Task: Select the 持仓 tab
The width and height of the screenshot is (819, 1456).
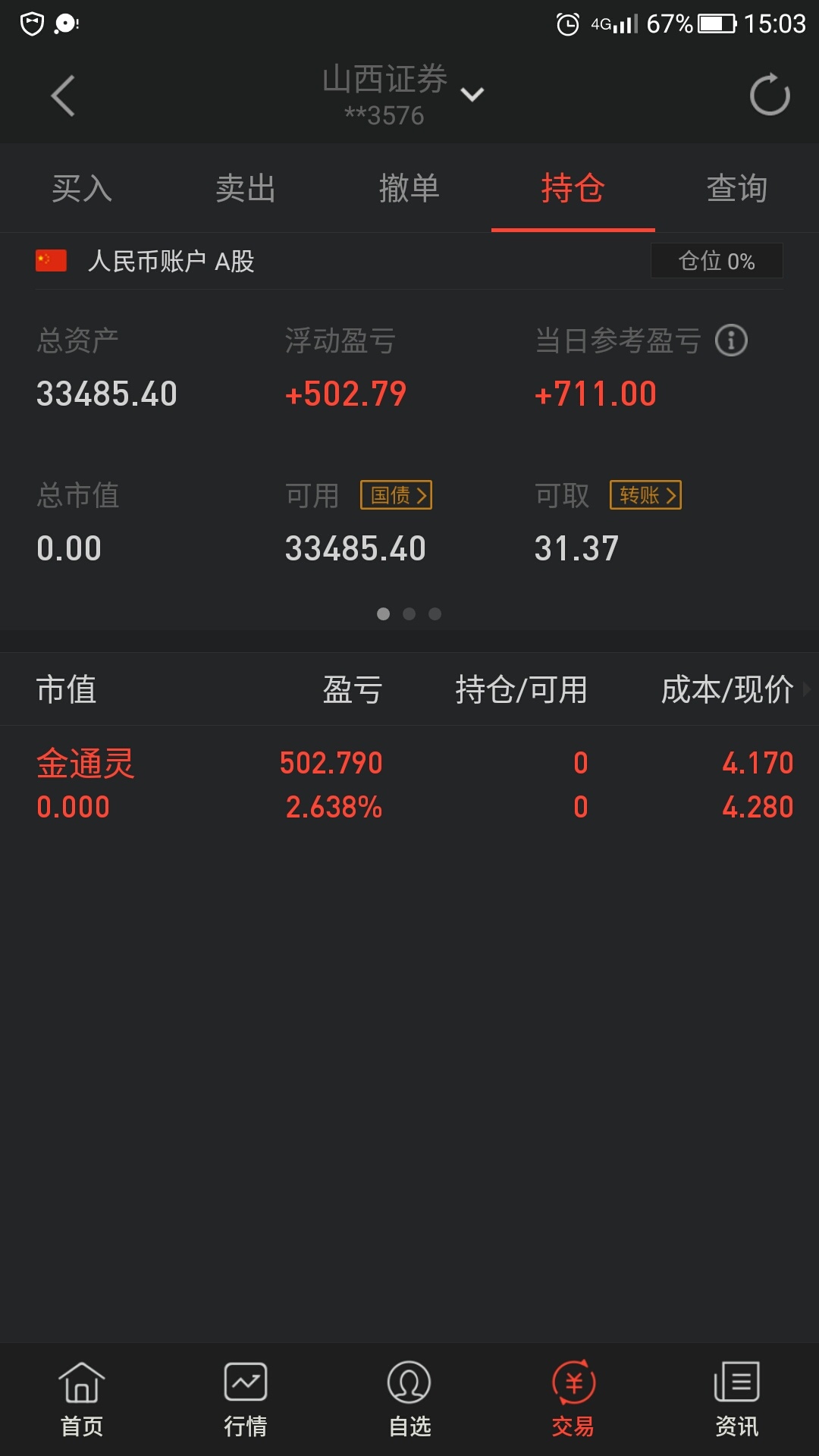Action: coord(573,188)
